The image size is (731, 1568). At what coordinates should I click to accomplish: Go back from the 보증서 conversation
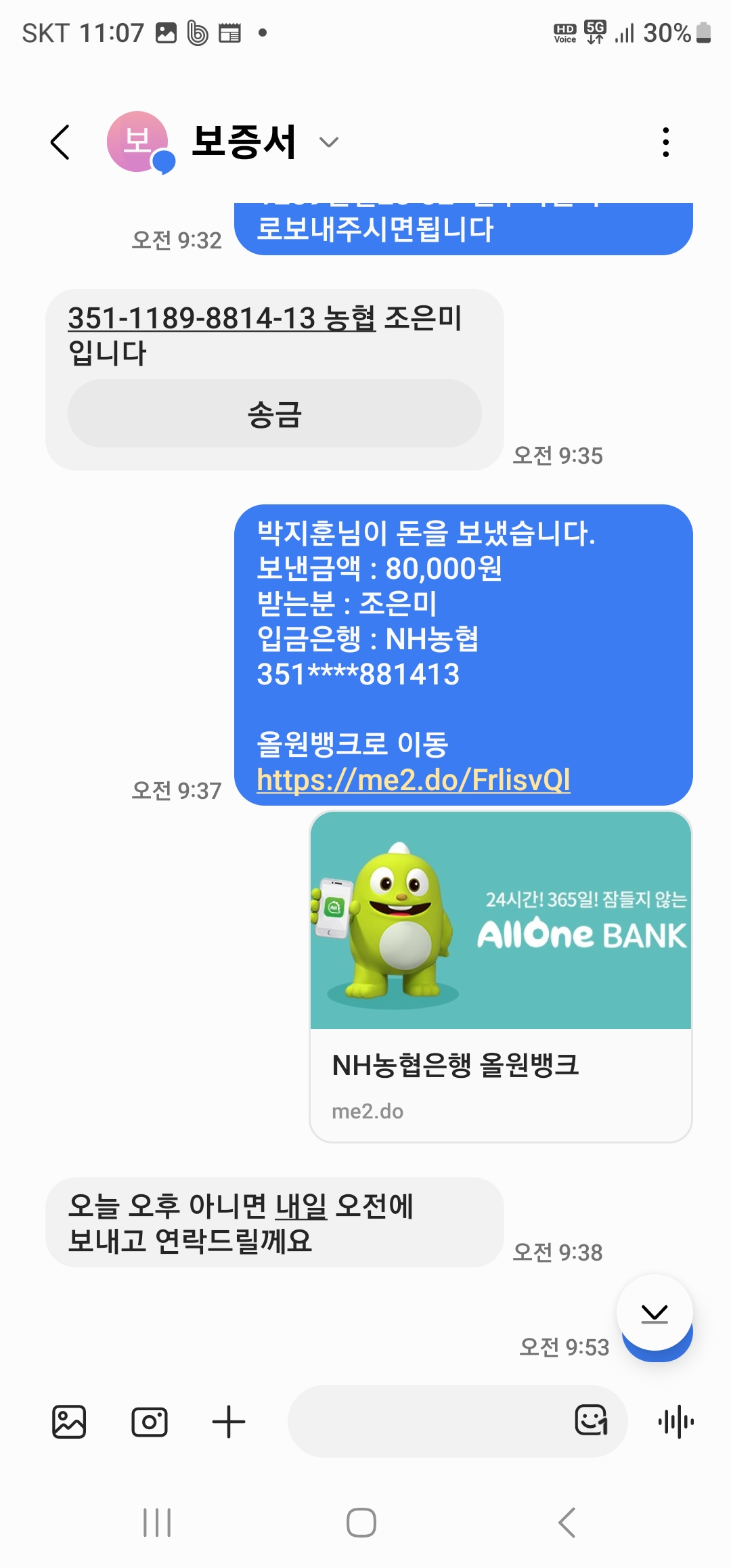click(x=61, y=142)
